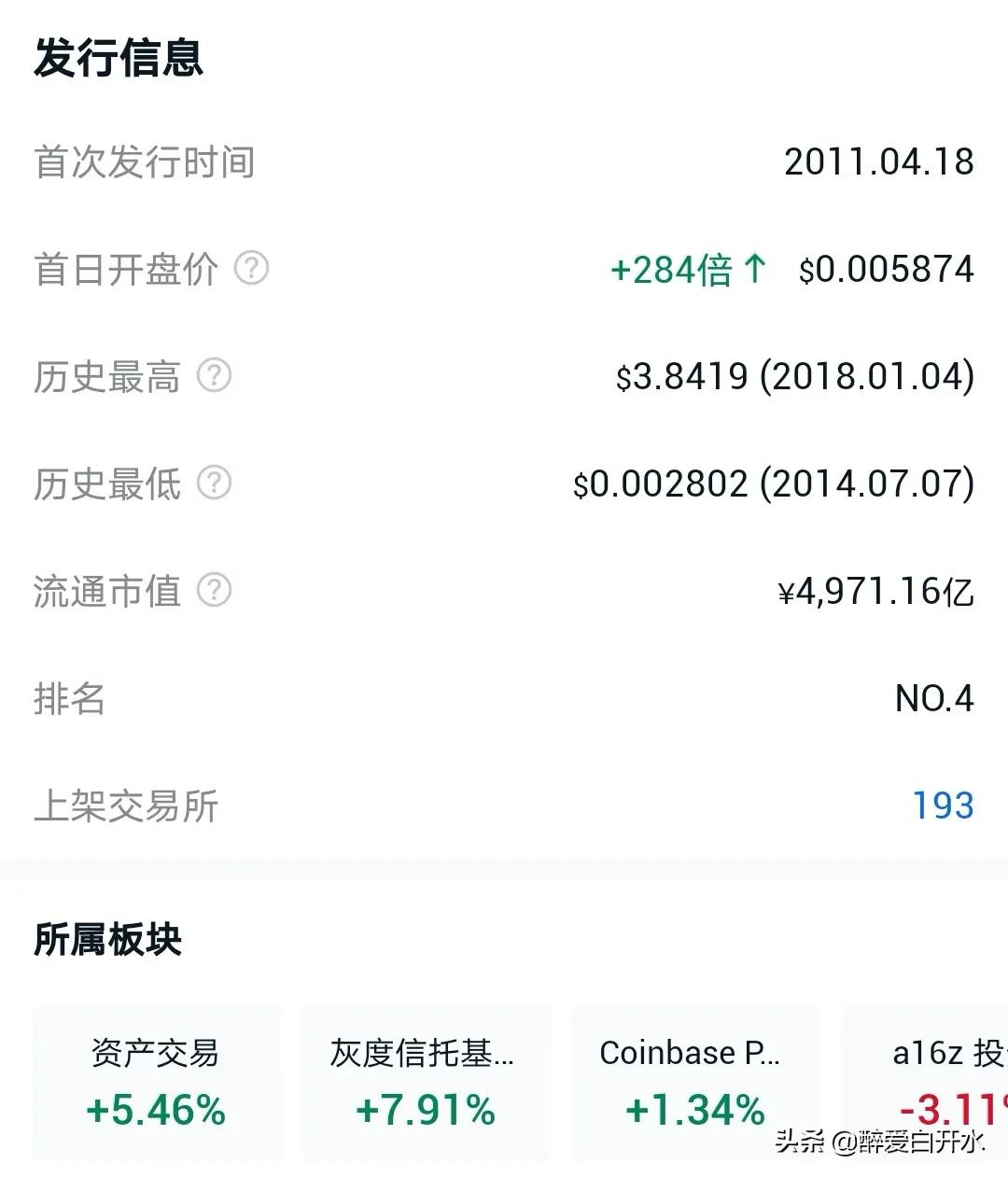Select the issue date 2011.04.18

pyautogui.click(x=878, y=163)
